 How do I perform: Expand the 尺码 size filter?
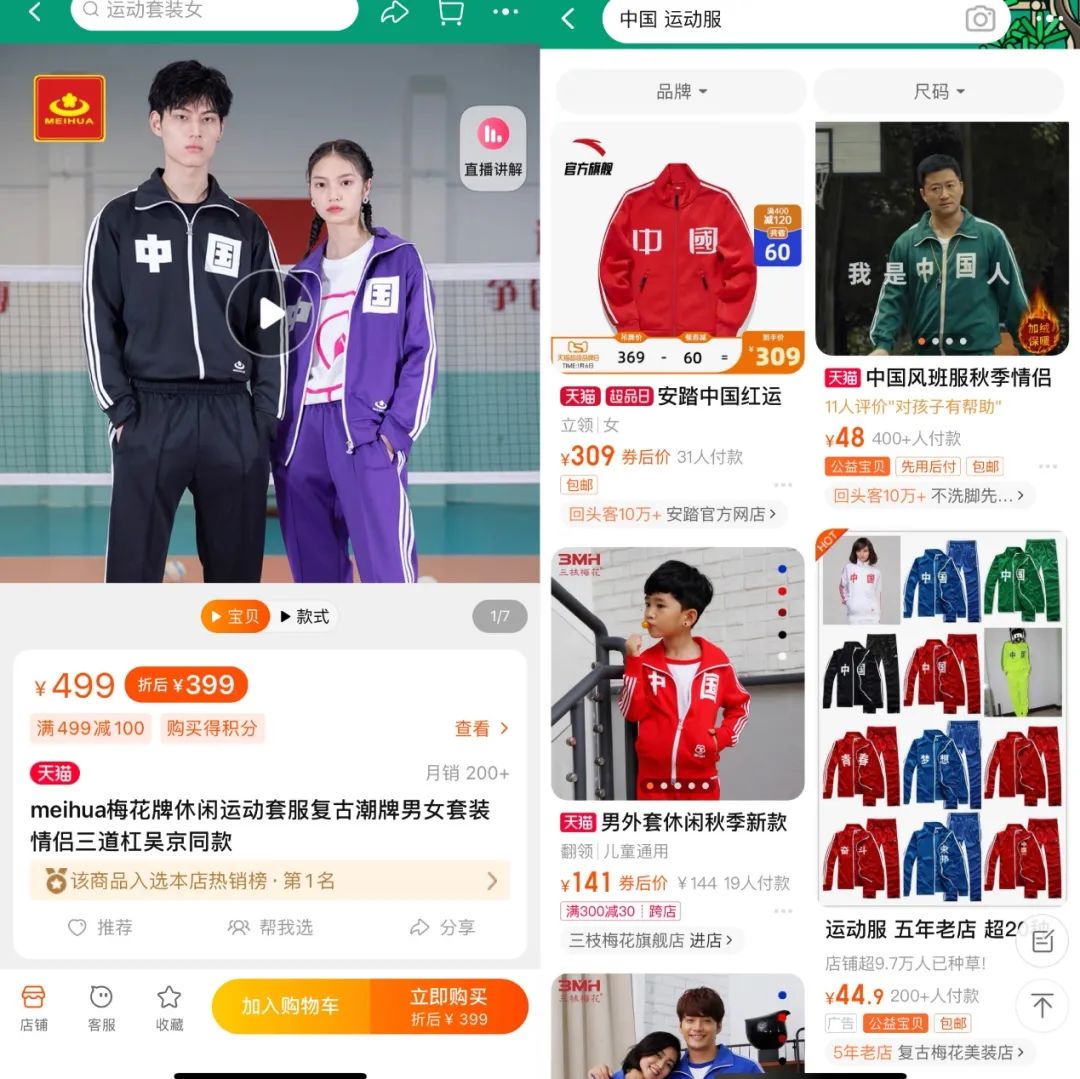point(939,92)
